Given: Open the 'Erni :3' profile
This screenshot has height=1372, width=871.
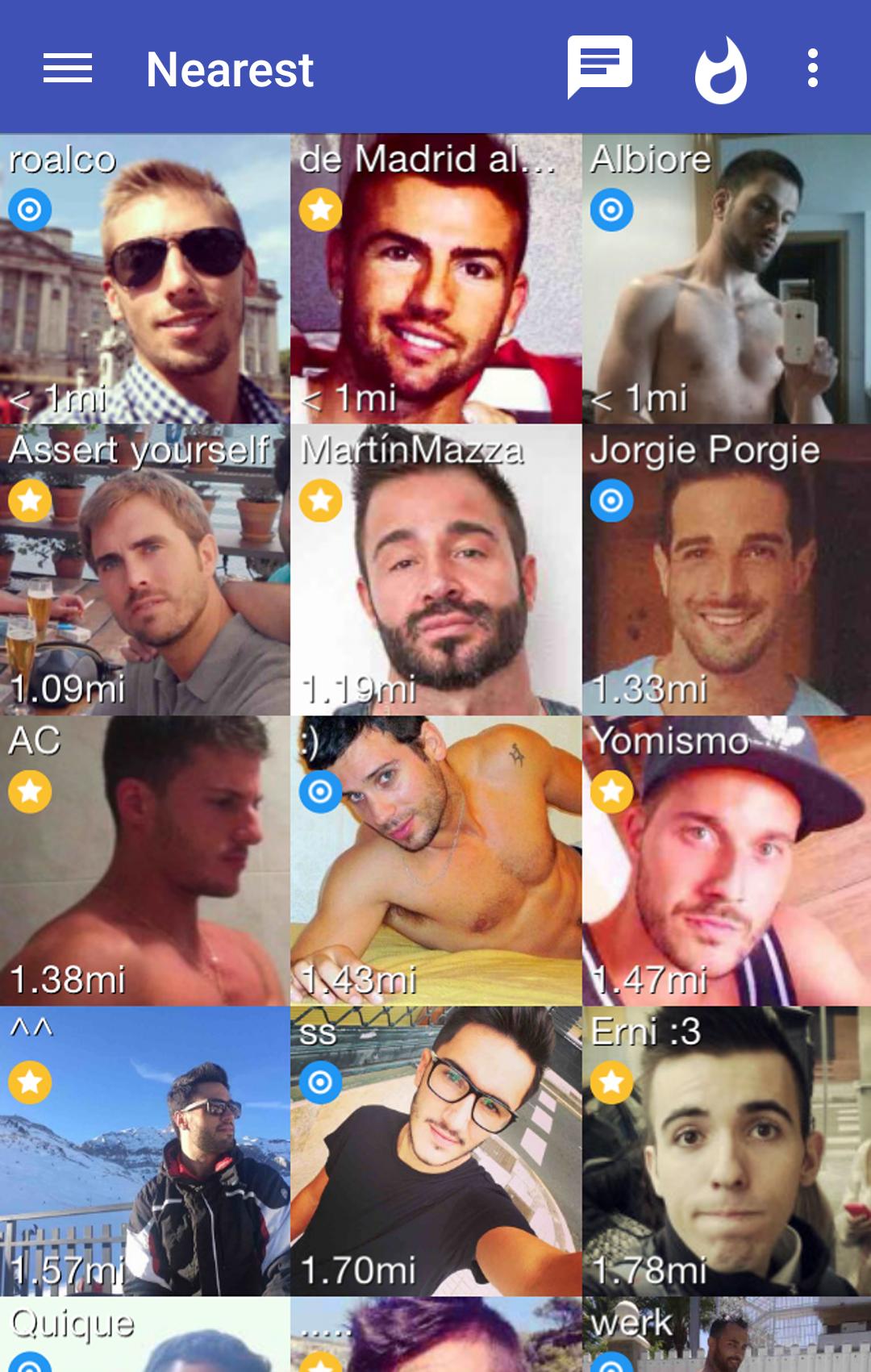Looking at the screenshot, I should (x=726, y=1150).
